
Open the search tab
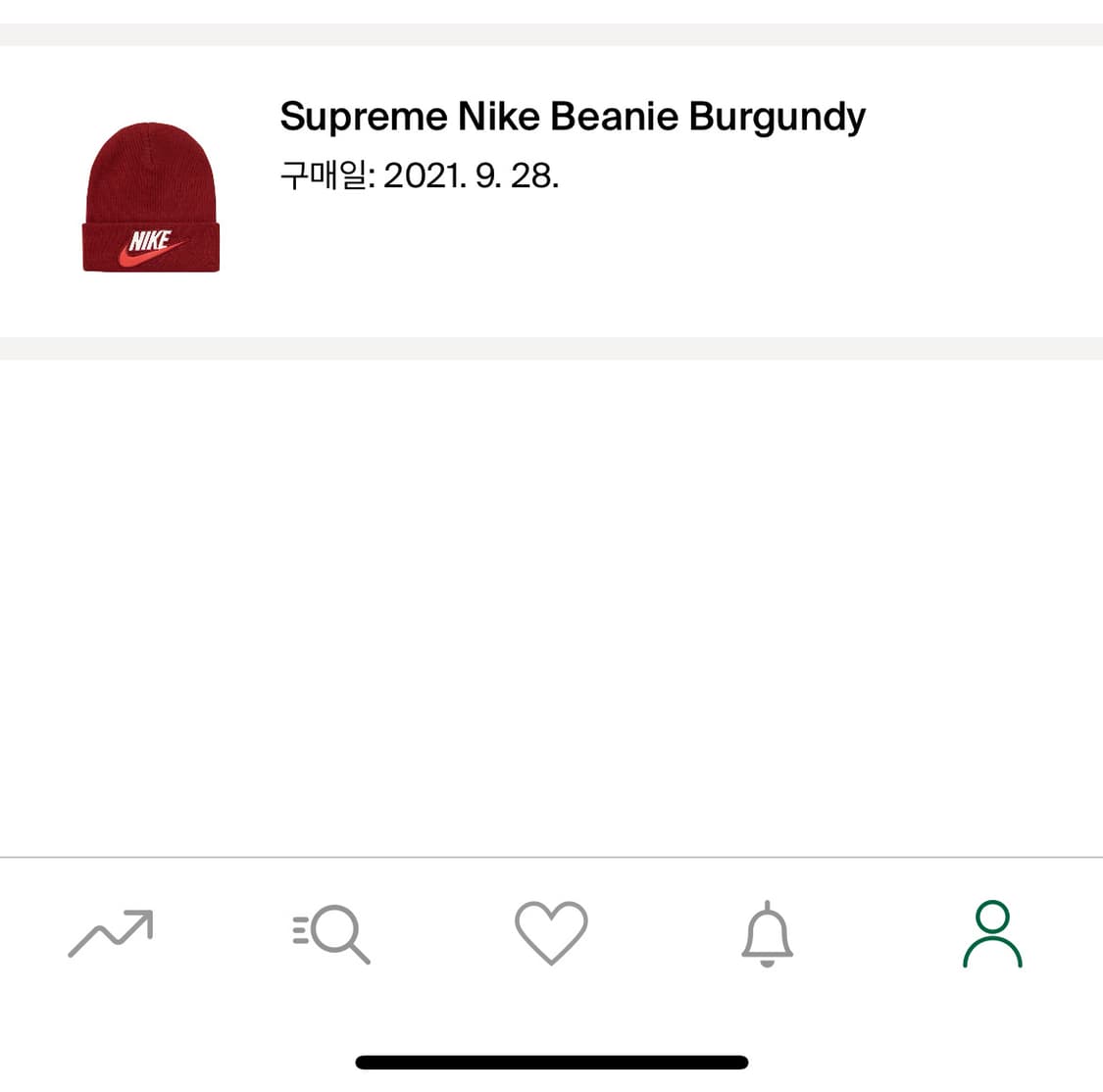[331, 932]
